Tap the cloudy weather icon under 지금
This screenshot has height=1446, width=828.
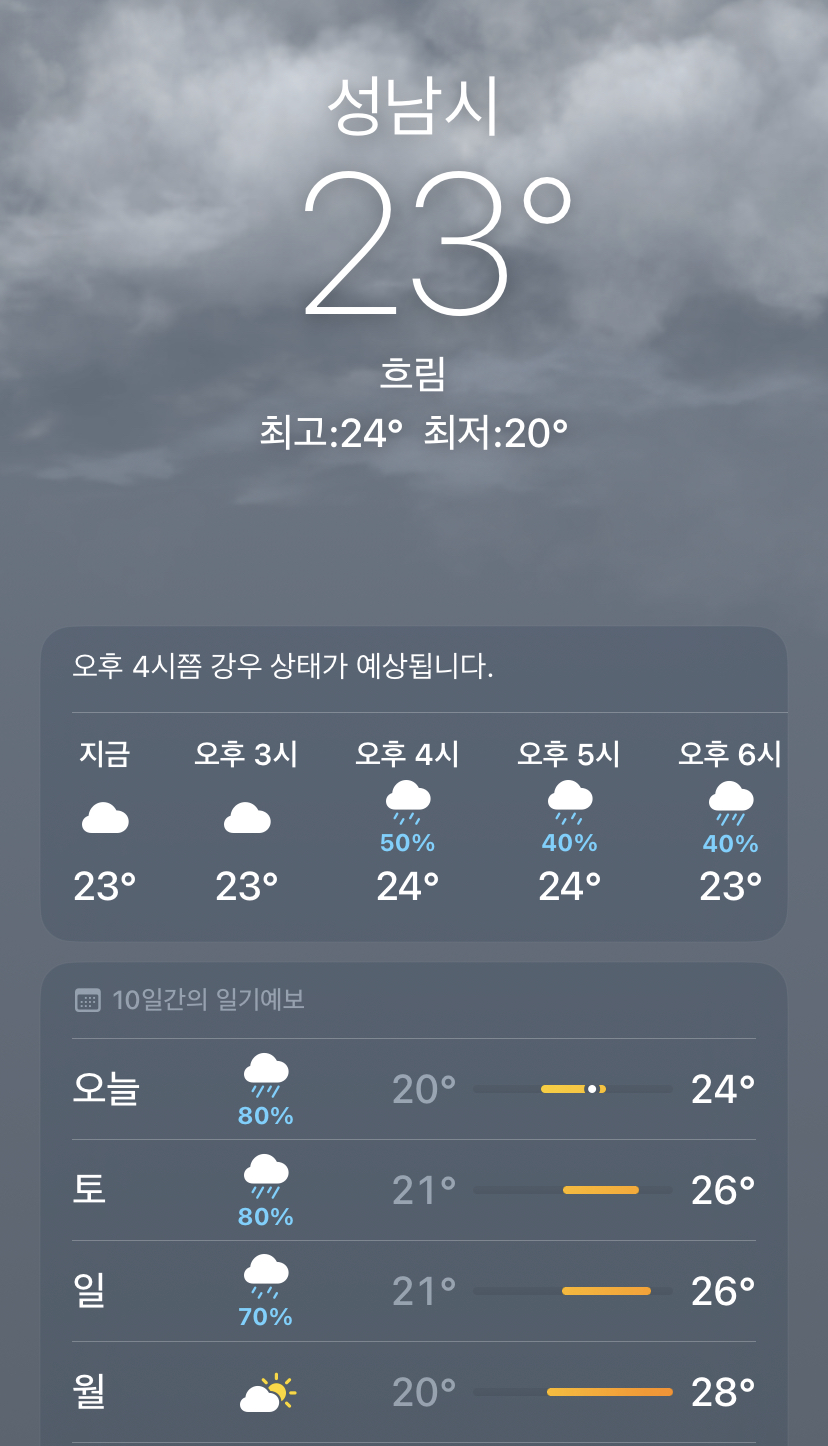[104, 816]
